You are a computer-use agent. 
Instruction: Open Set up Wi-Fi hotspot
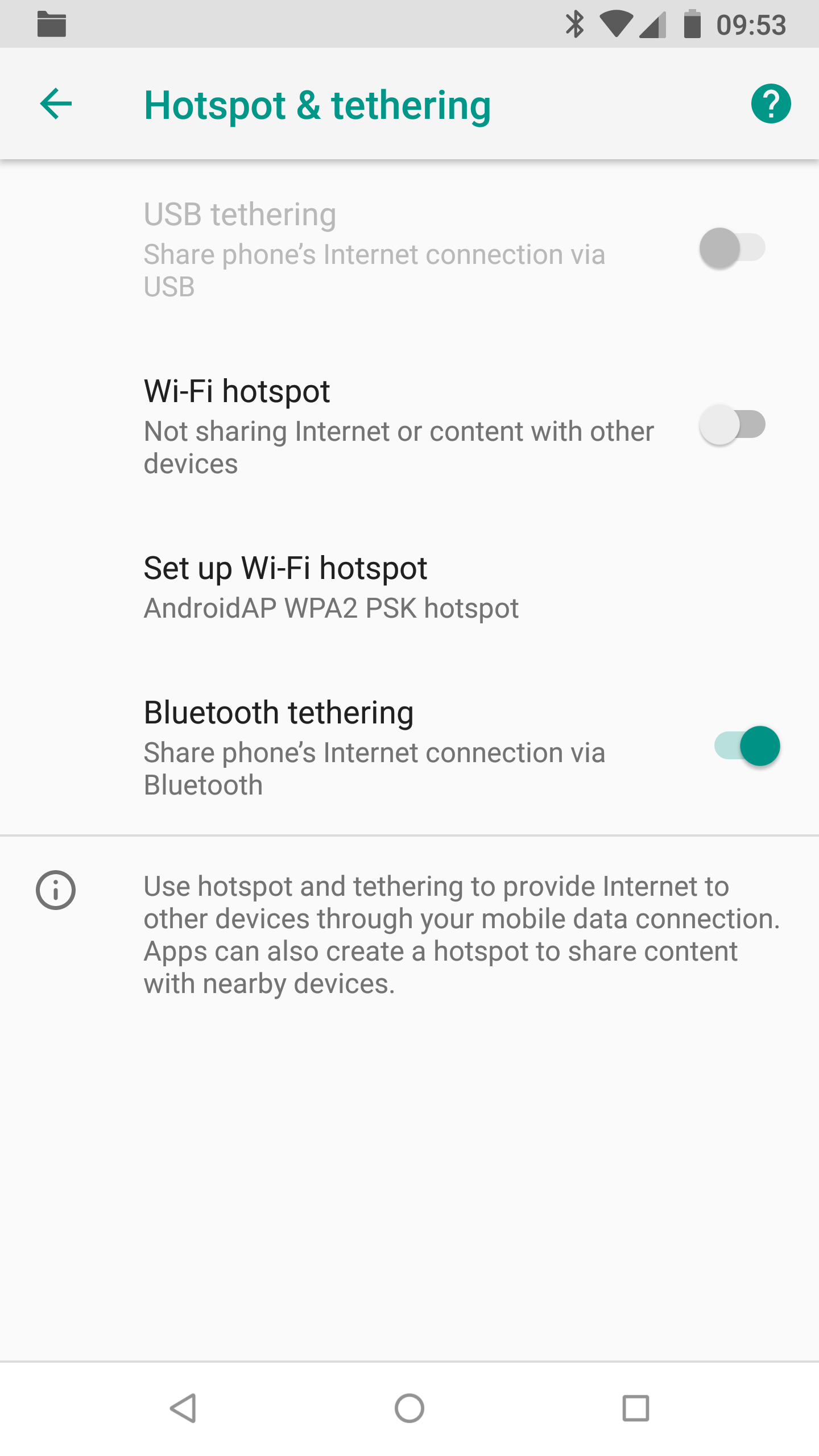(409, 587)
